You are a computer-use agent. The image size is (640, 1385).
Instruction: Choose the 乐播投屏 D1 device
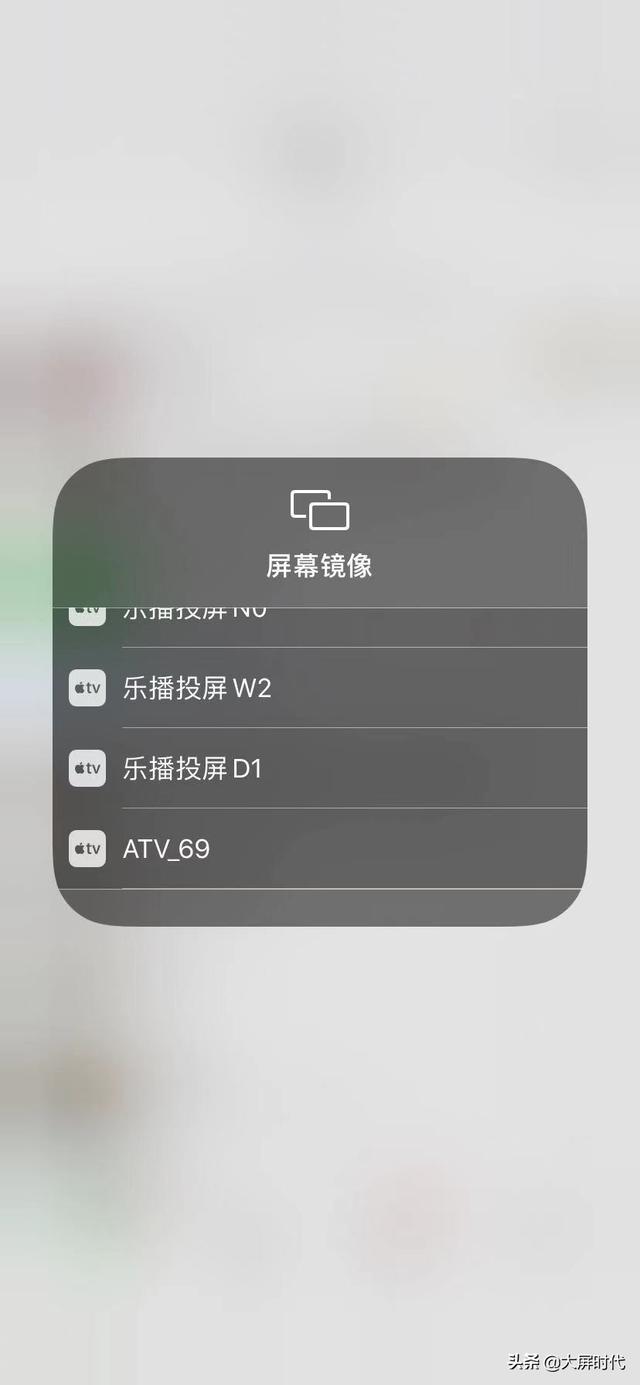320,768
